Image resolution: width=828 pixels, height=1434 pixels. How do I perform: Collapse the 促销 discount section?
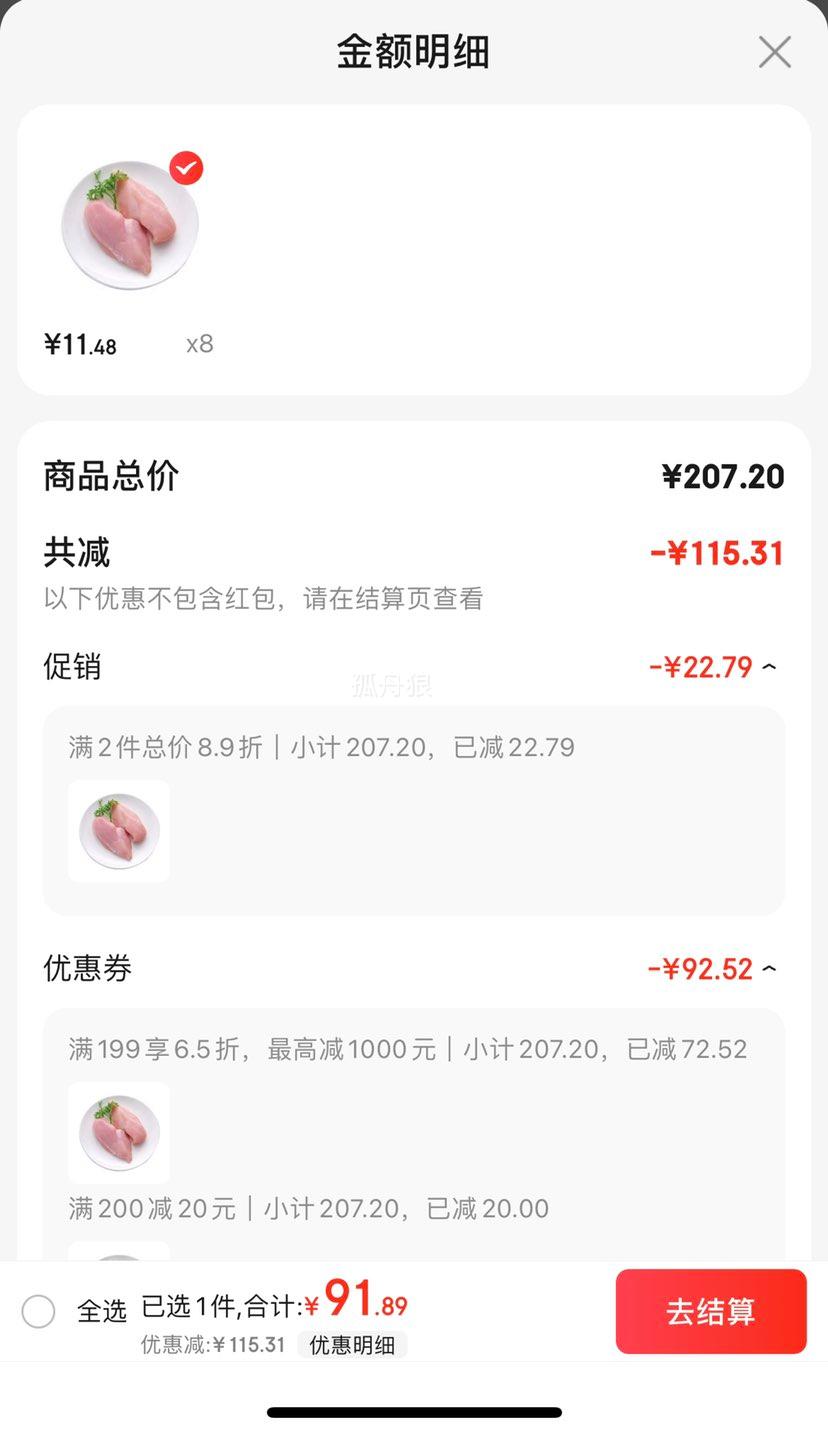pyautogui.click(x=769, y=667)
